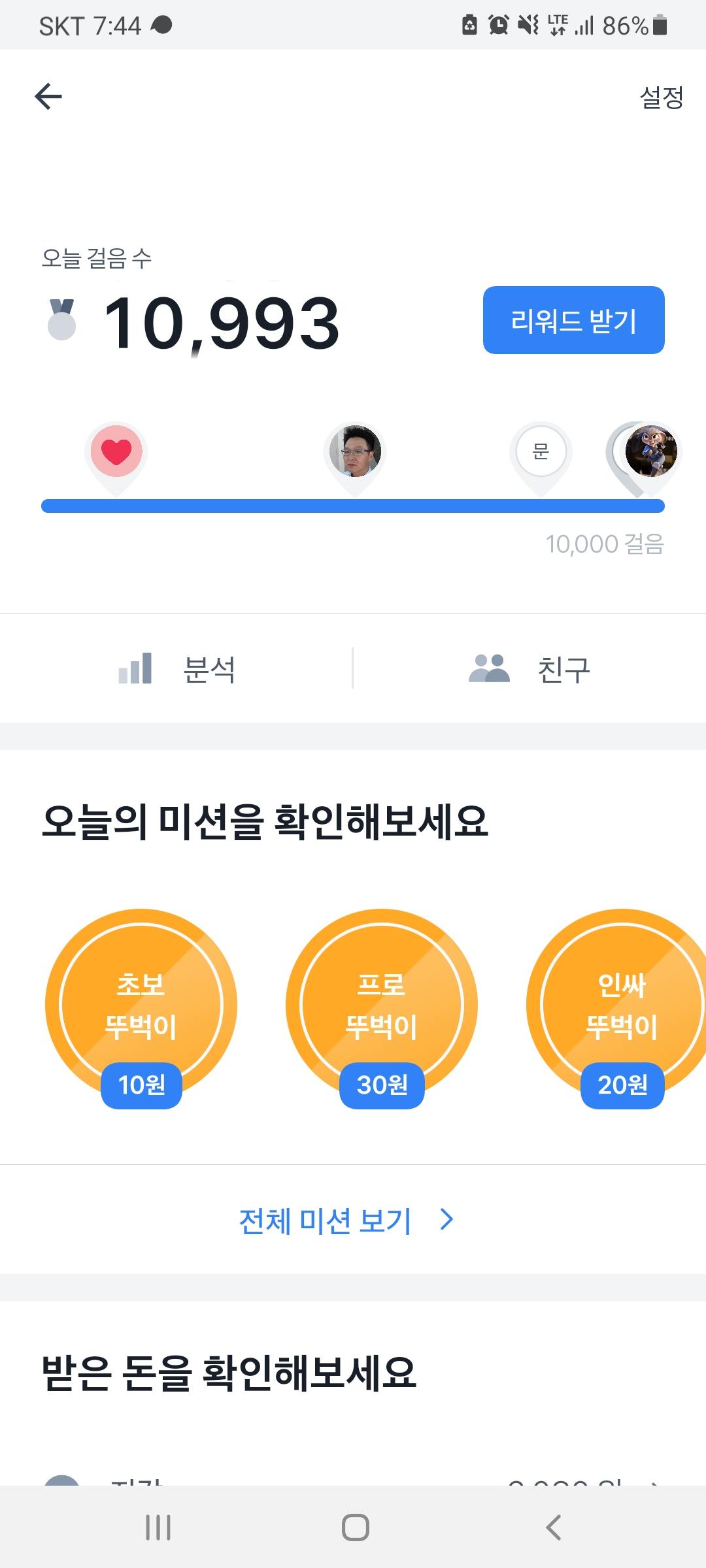This screenshot has width=706, height=1568.
Task: Tap the heart marker on the step bar
Action: pyautogui.click(x=116, y=452)
